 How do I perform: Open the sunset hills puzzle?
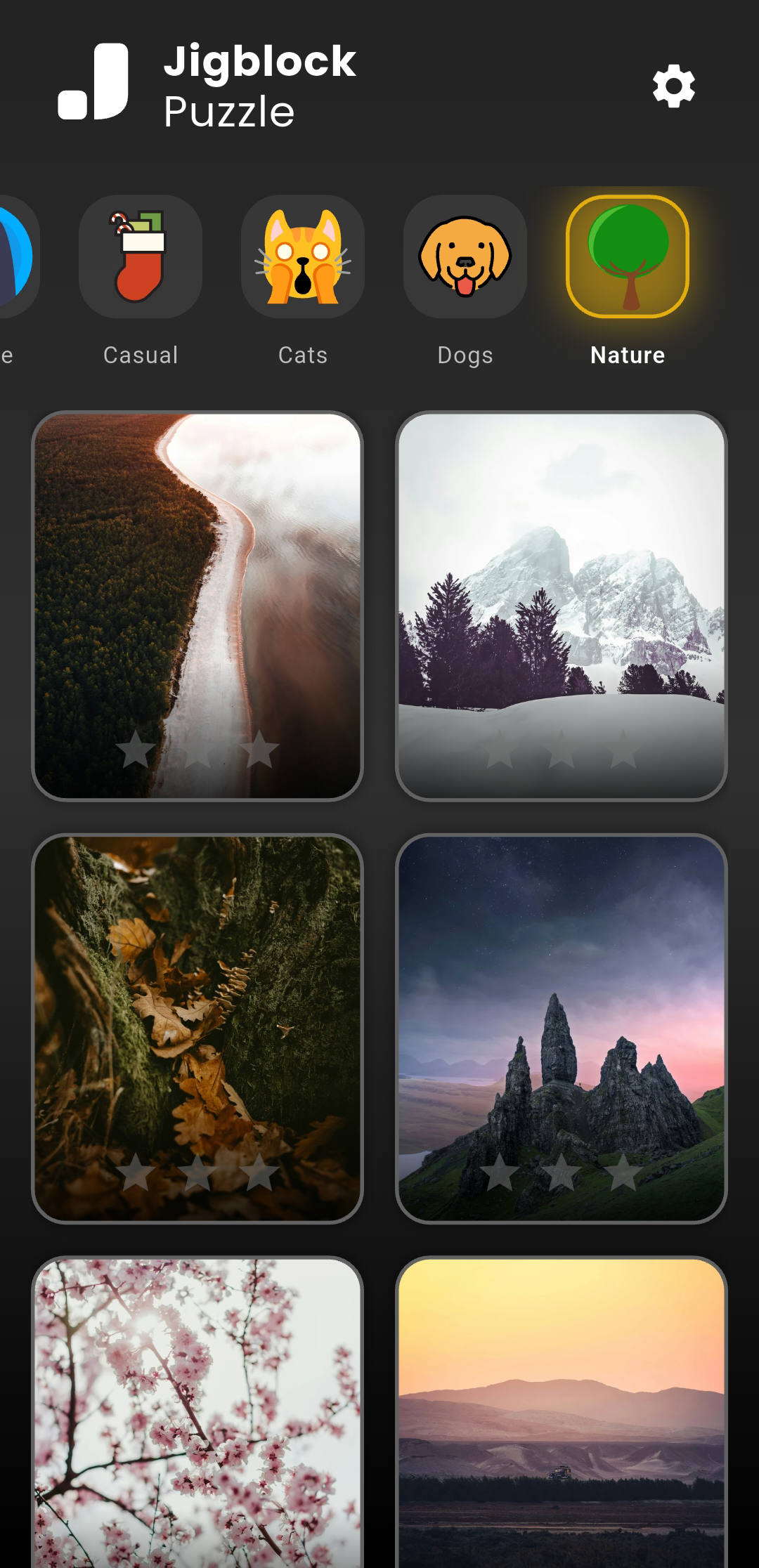point(562,1412)
